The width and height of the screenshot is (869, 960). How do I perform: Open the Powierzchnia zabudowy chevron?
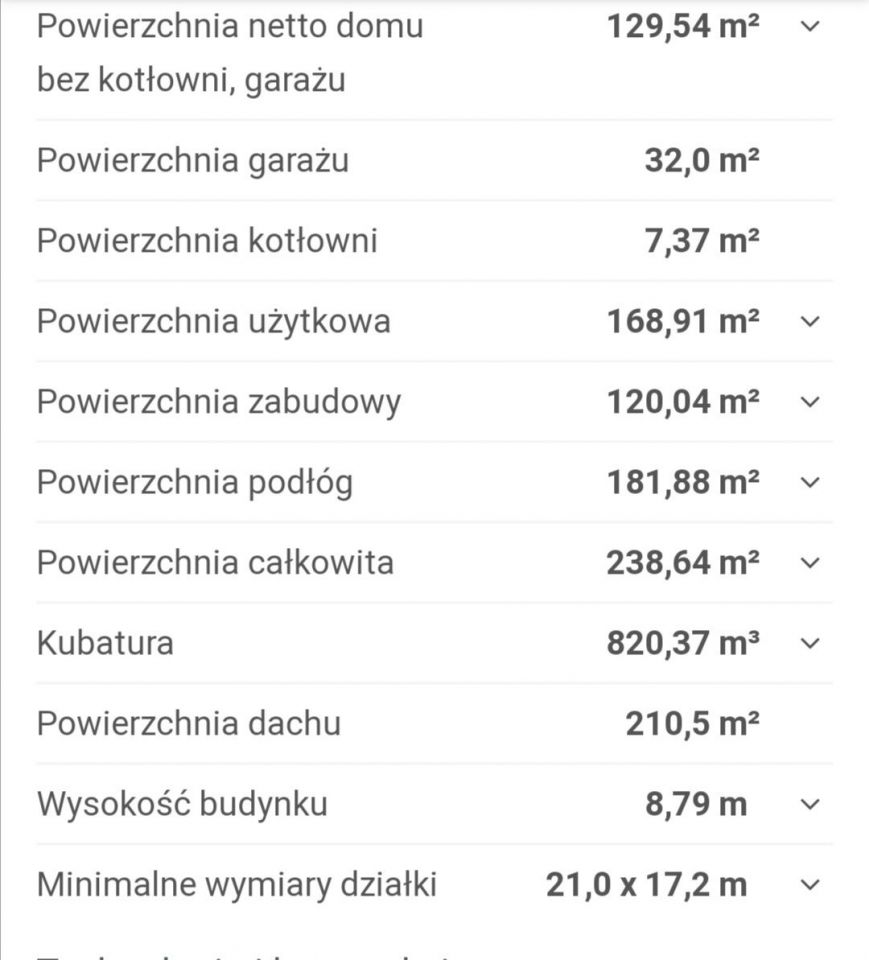point(808,402)
